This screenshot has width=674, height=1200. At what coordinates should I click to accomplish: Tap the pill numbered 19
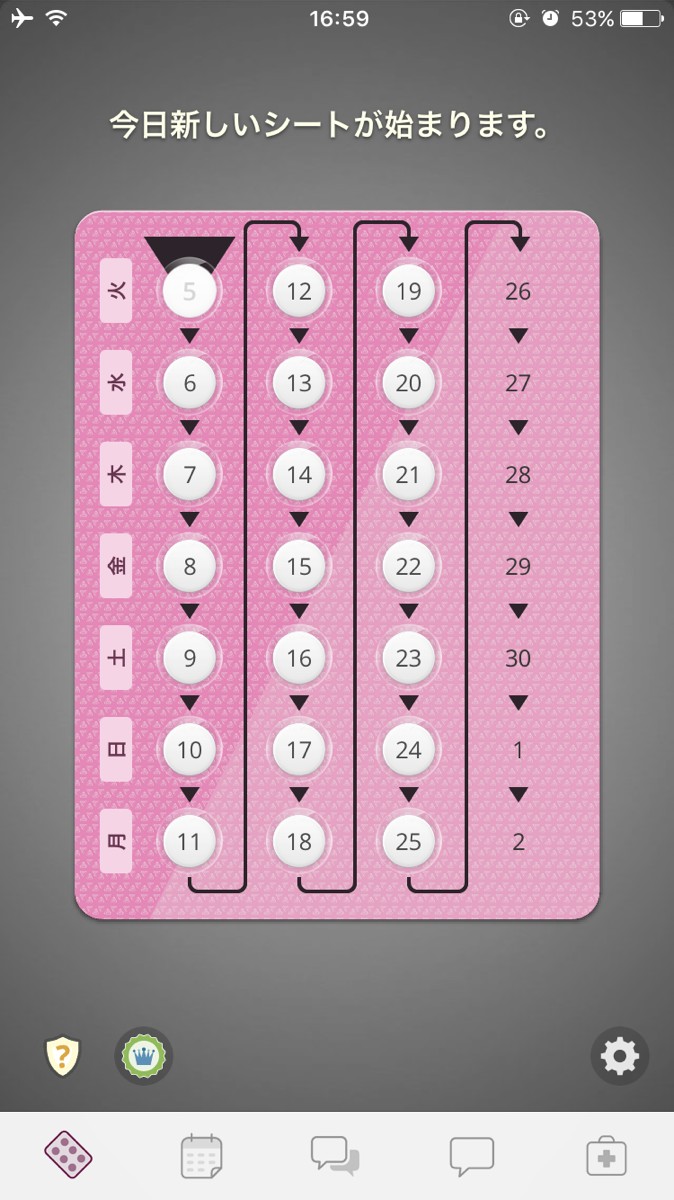[408, 291]
